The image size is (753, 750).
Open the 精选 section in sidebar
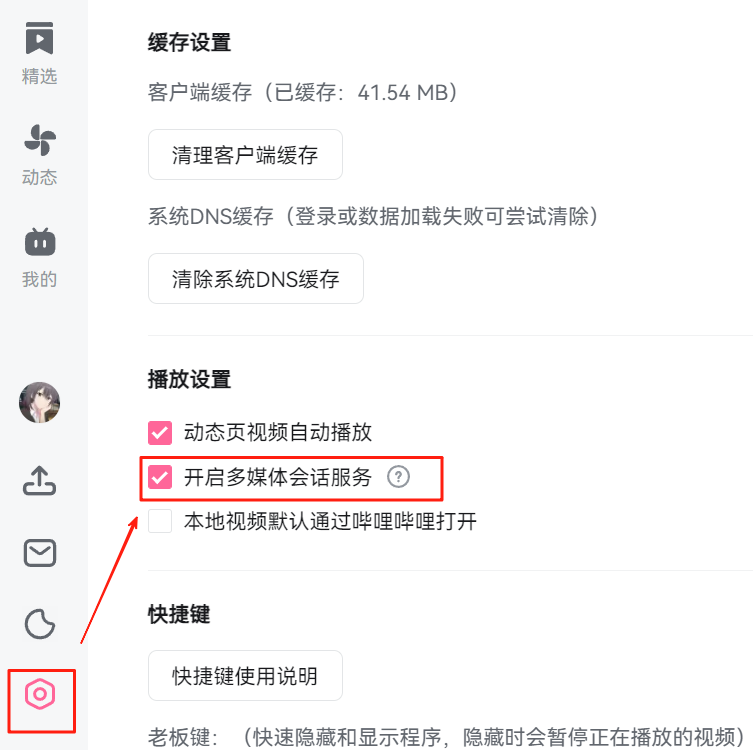coord(39,52)
